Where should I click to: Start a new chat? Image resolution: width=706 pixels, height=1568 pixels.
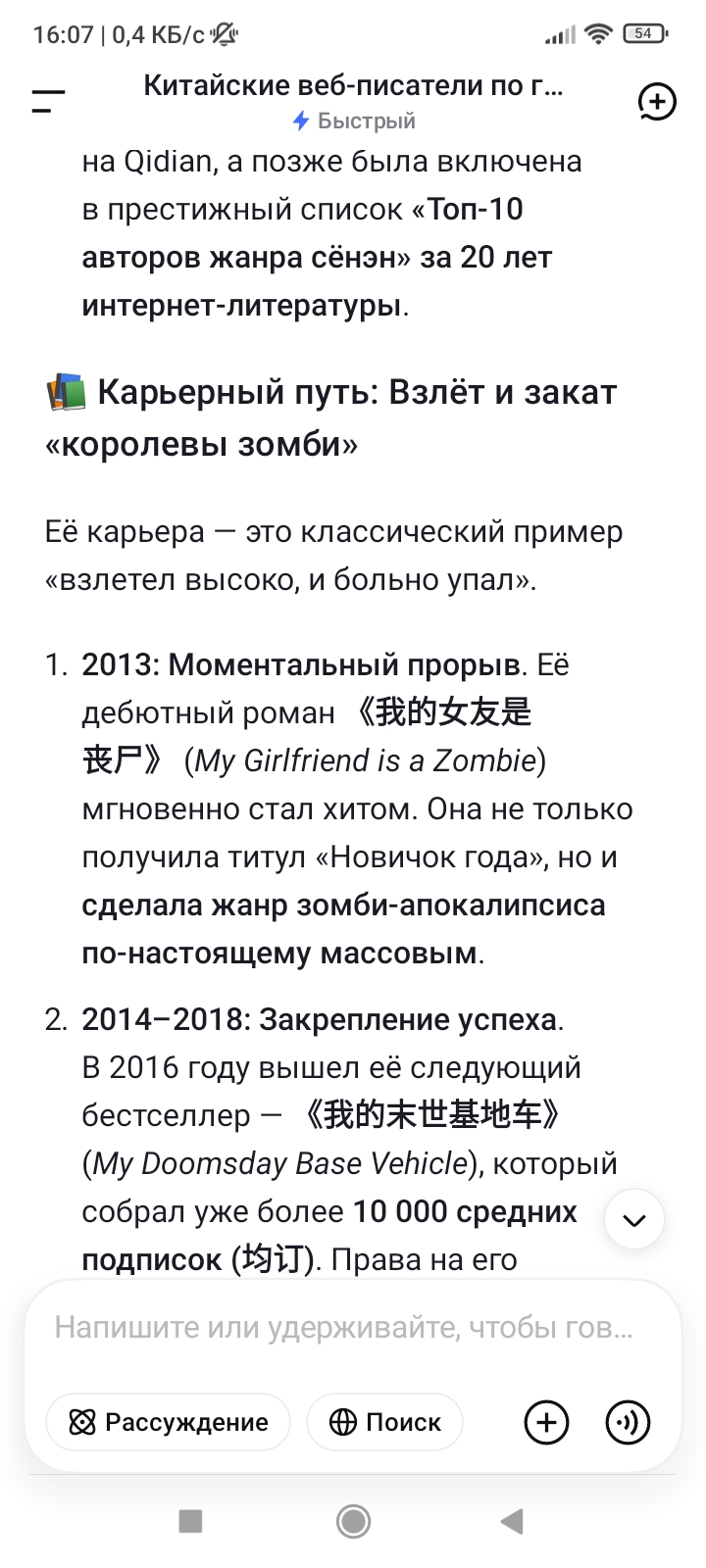tap(657, 101)
